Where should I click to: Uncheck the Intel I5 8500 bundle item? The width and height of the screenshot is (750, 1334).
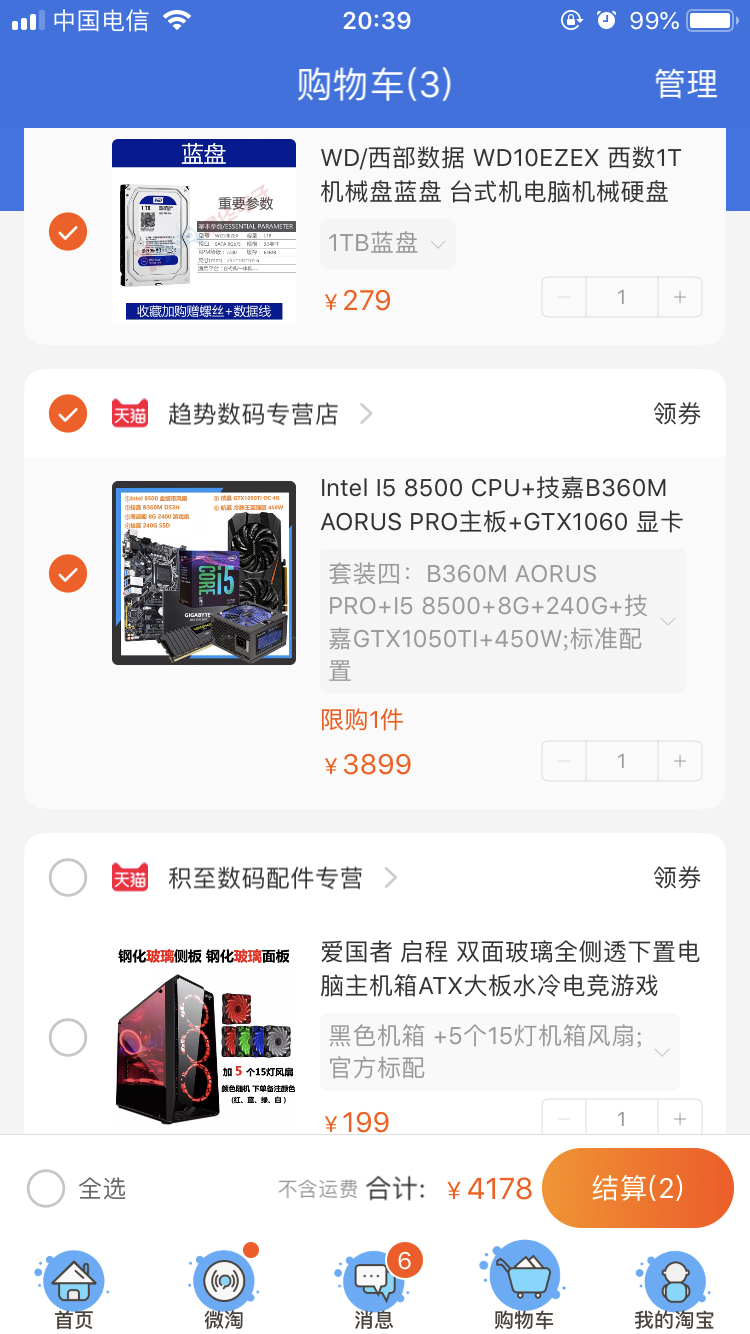click(68, 574)
